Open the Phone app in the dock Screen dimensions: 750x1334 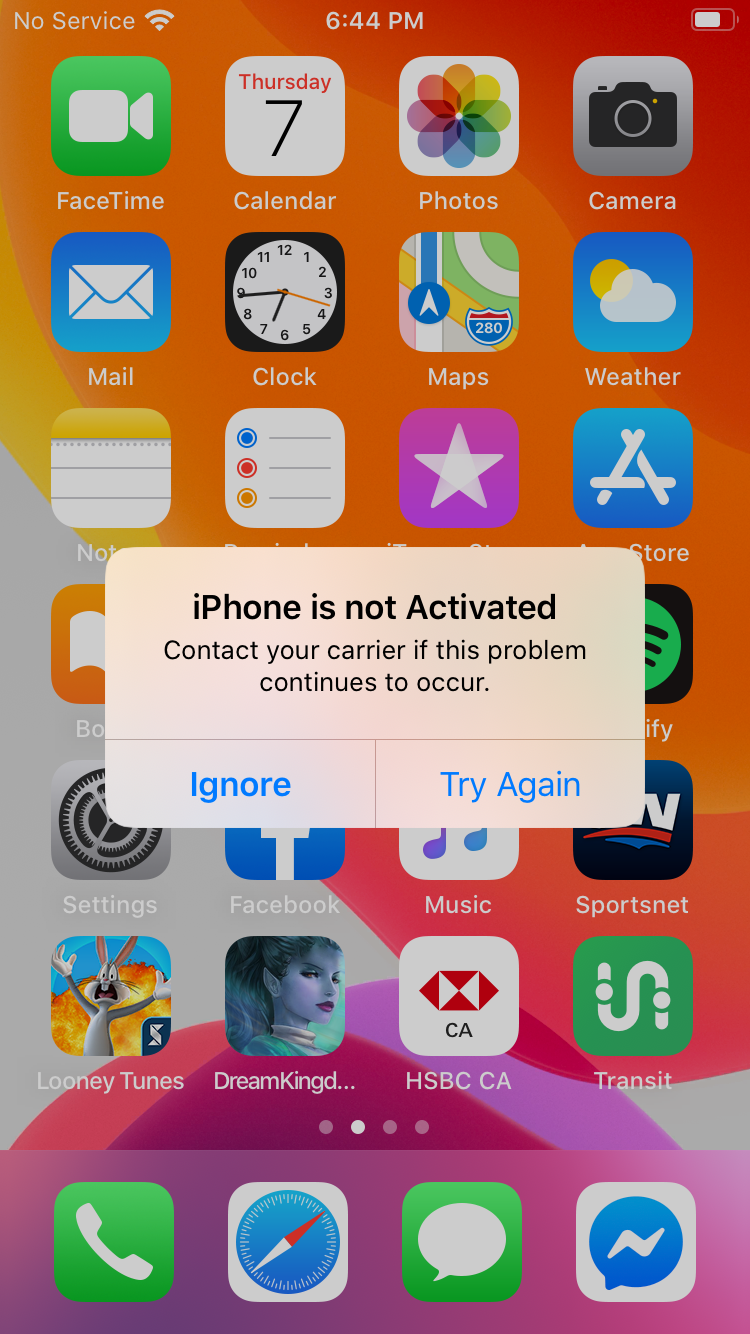click(x=114, y=1242)
